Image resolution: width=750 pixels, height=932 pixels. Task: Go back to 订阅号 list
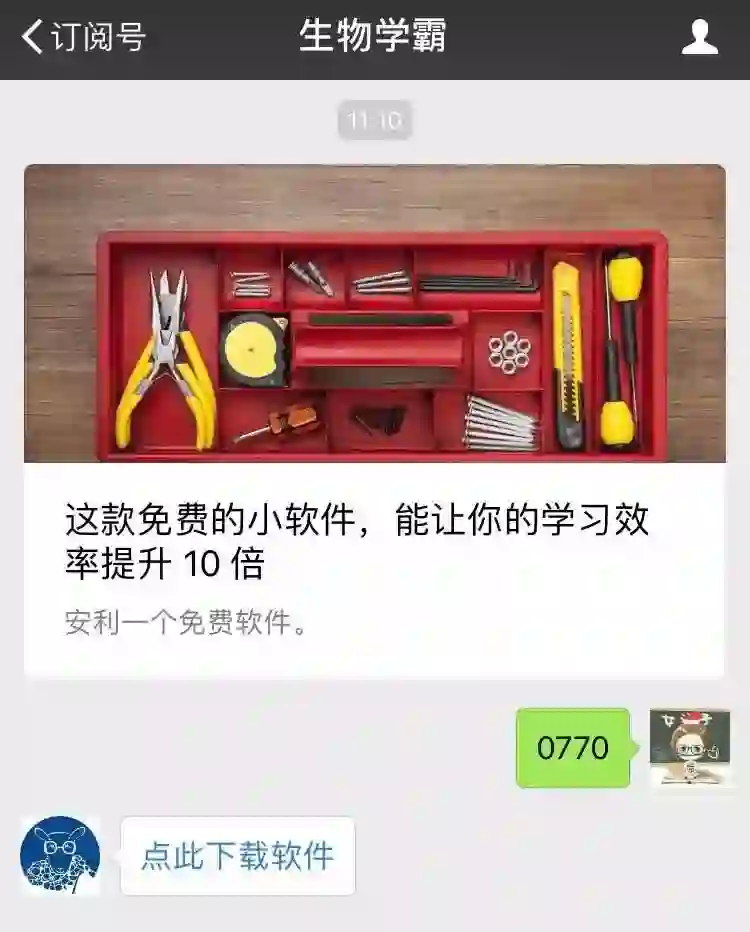84,38
